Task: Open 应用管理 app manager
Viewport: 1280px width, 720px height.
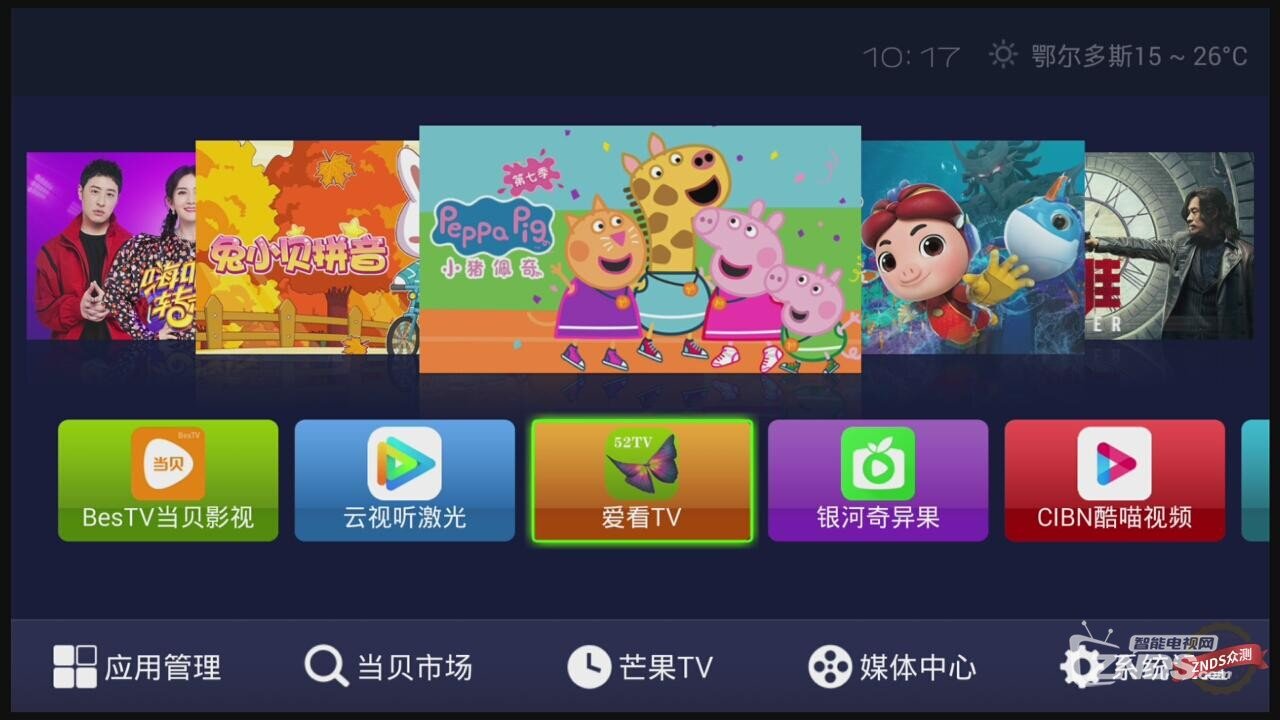Action: (138, 667)
